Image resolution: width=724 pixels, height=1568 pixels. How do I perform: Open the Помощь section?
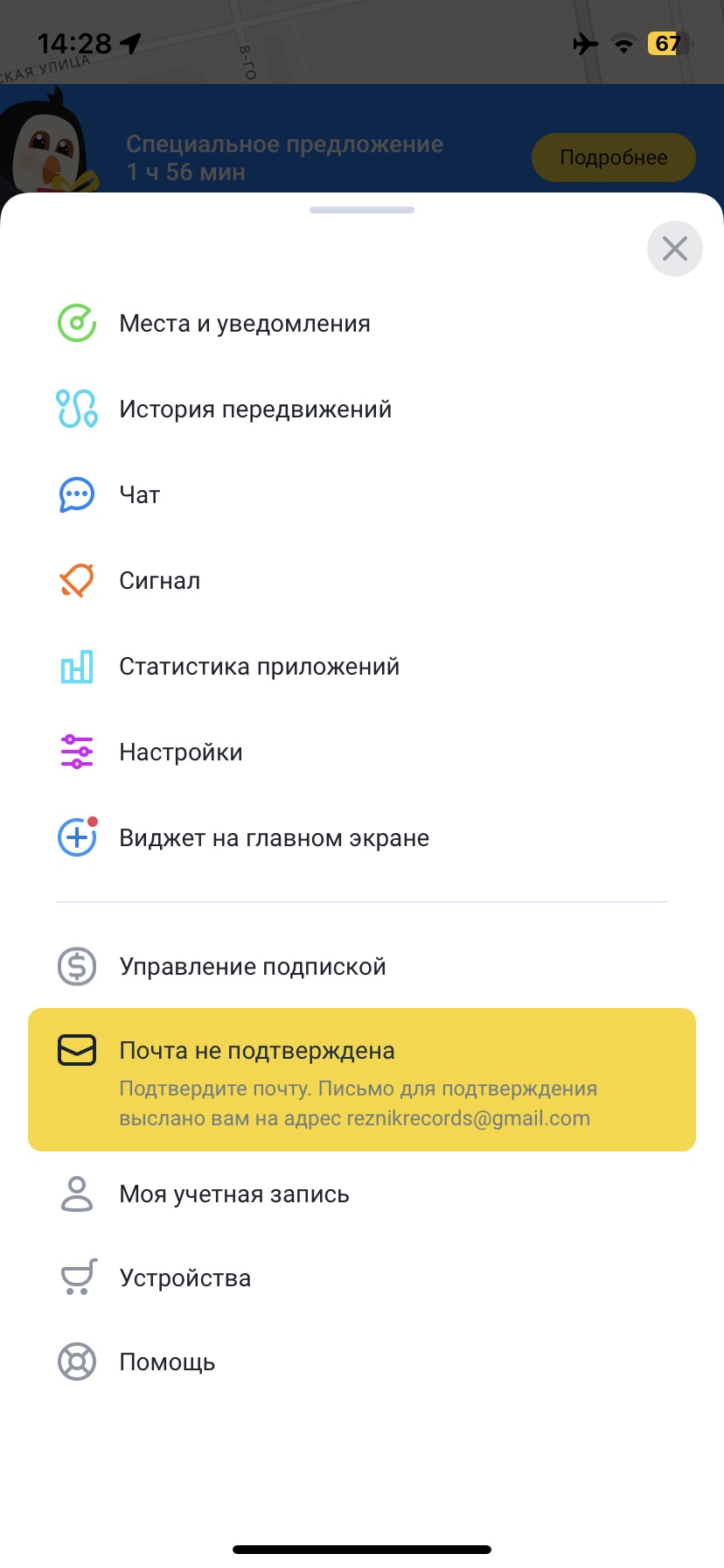coord(167,1362)
